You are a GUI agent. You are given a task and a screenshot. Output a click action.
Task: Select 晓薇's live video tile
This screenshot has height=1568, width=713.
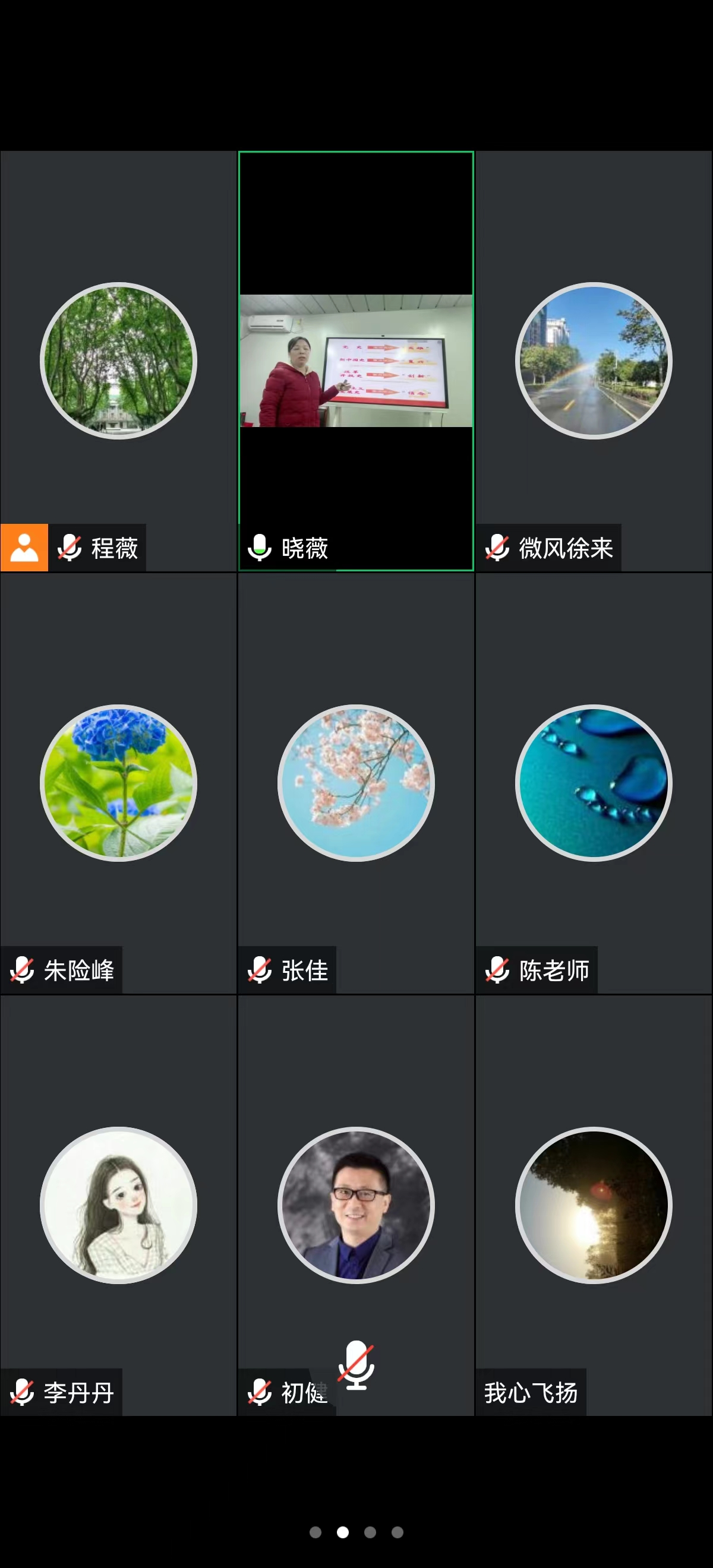[355, 361]
